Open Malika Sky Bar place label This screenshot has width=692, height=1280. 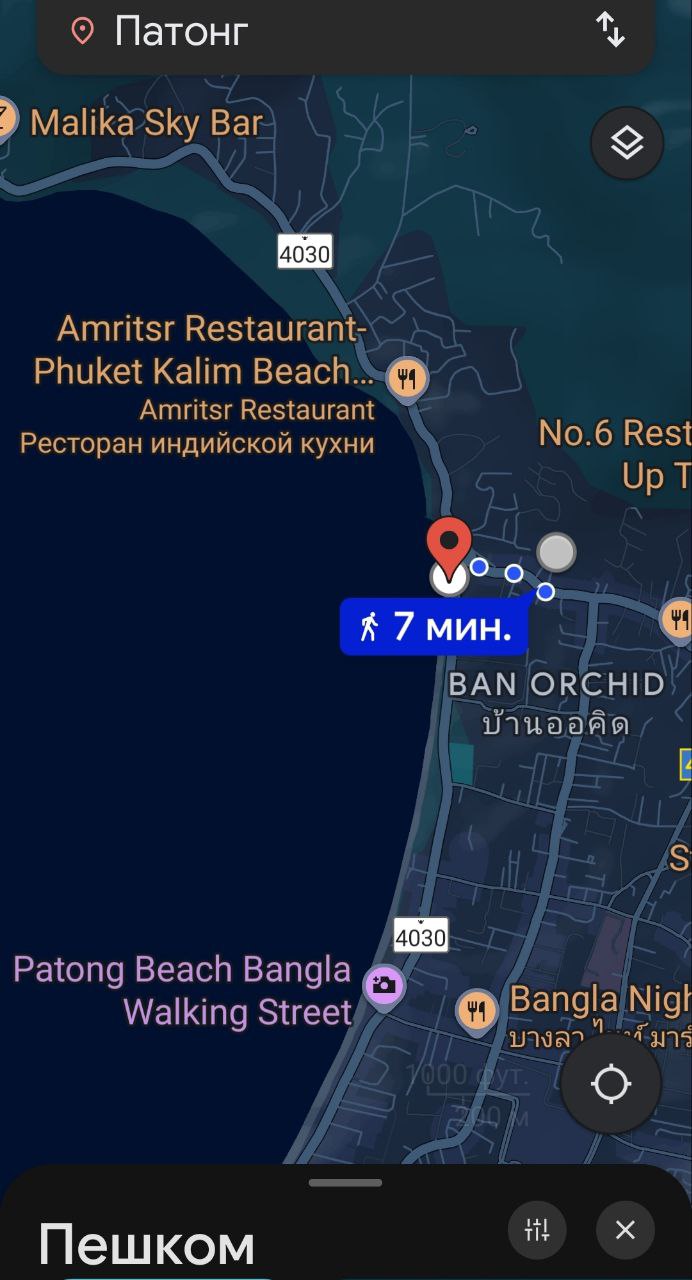146,123
